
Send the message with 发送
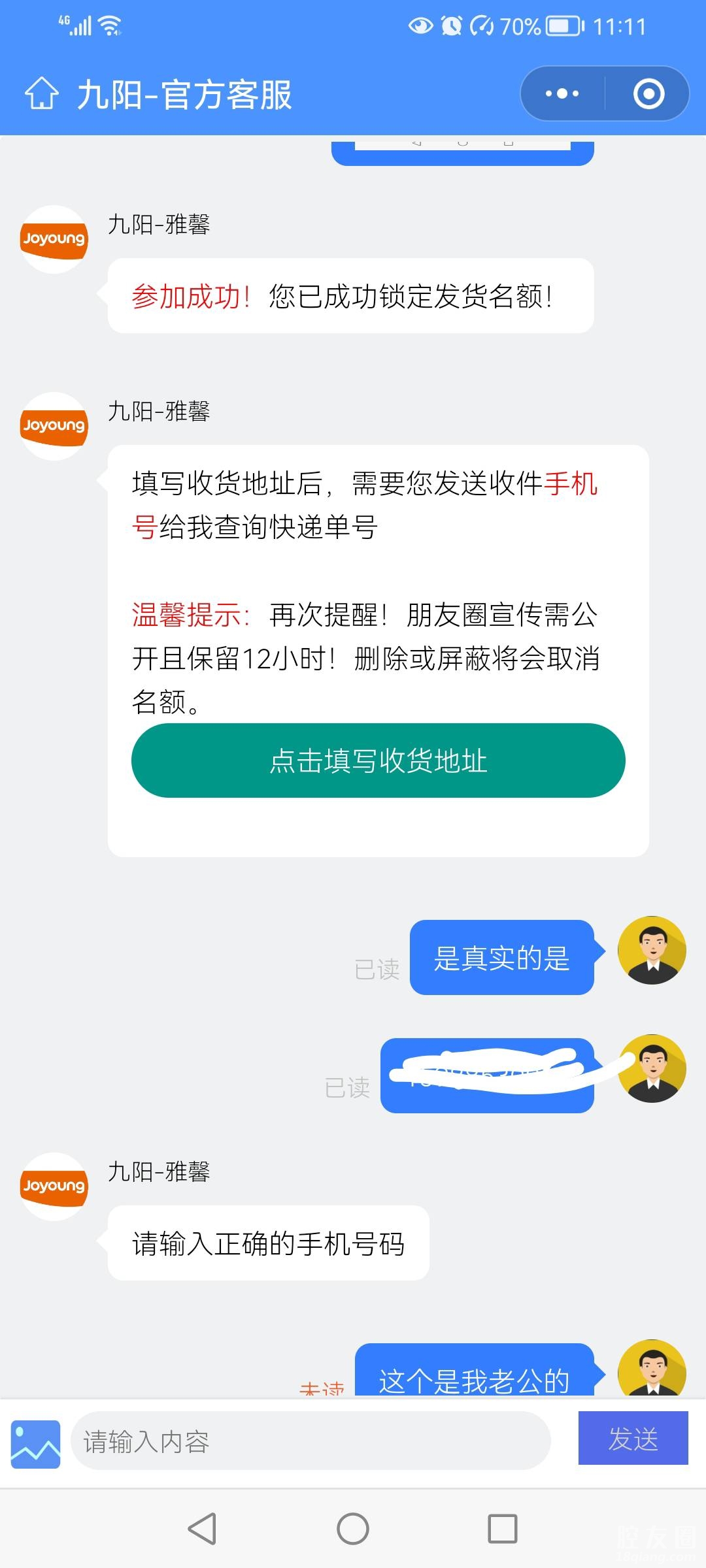tap(633, 1439)
